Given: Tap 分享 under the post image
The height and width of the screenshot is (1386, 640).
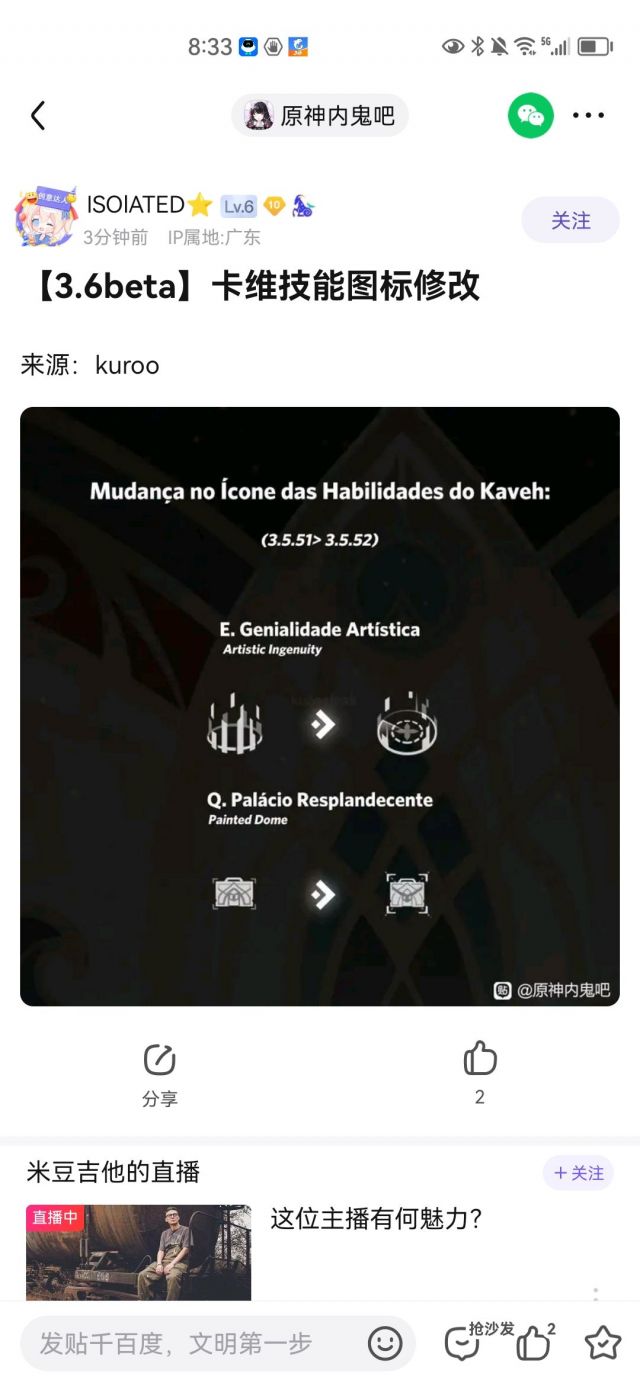Looking at the screenshot, I should click(x=160, y=1074).
